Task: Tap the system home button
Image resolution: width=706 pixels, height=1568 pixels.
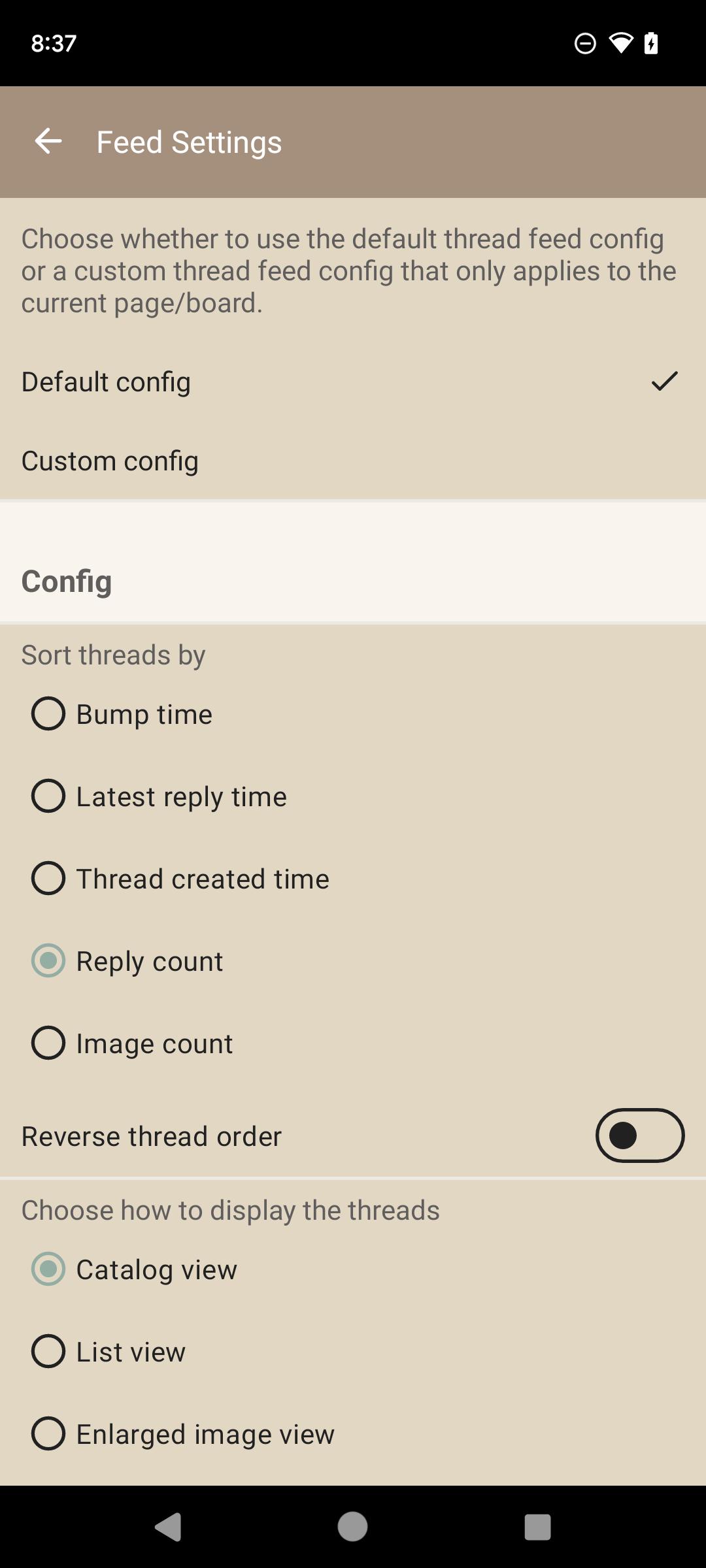Action: click(352, 1527)
